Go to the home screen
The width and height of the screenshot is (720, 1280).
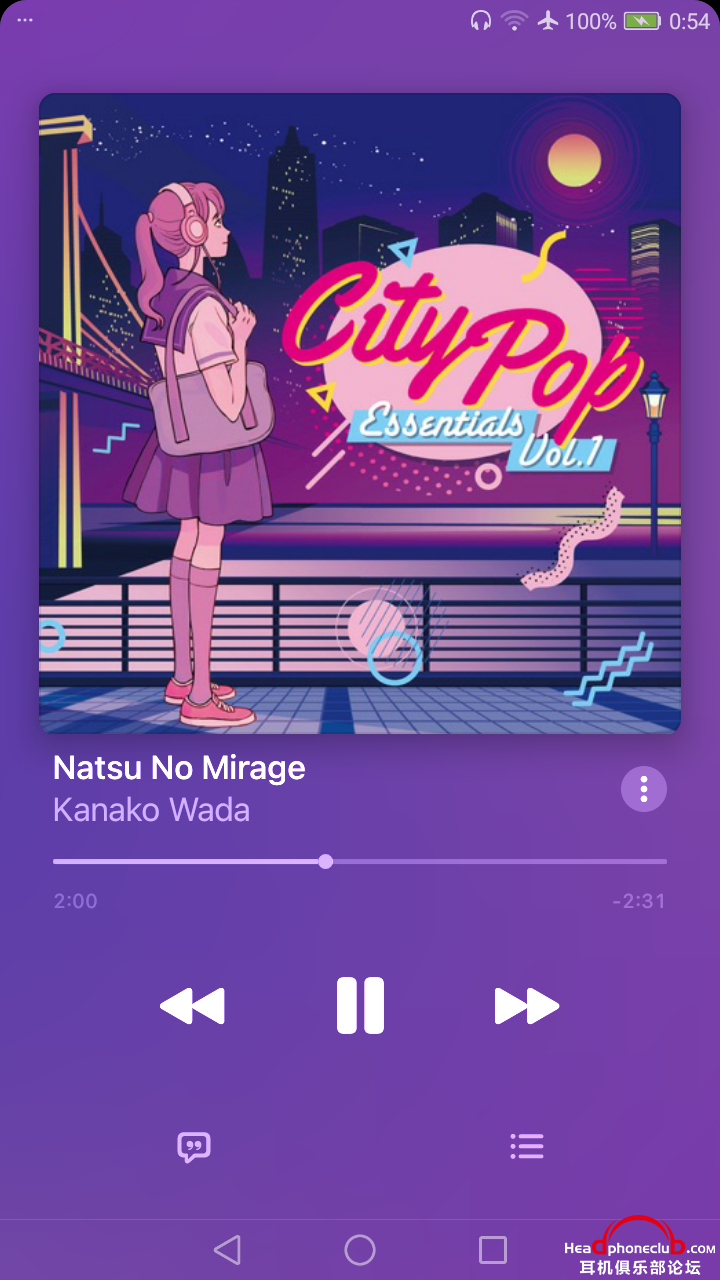tap(360, 1249)
